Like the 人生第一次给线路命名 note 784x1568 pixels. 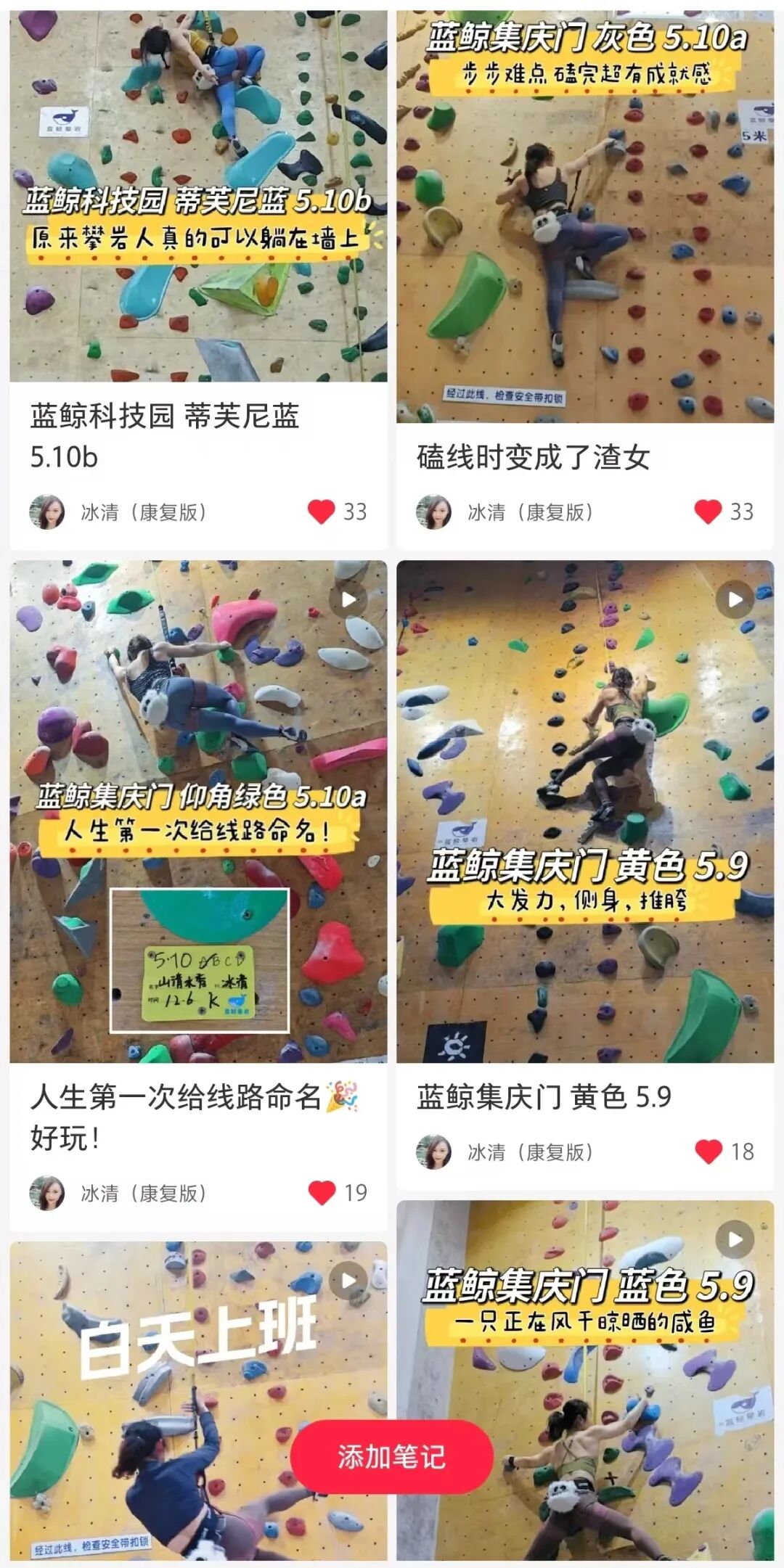pos(322,1192)
